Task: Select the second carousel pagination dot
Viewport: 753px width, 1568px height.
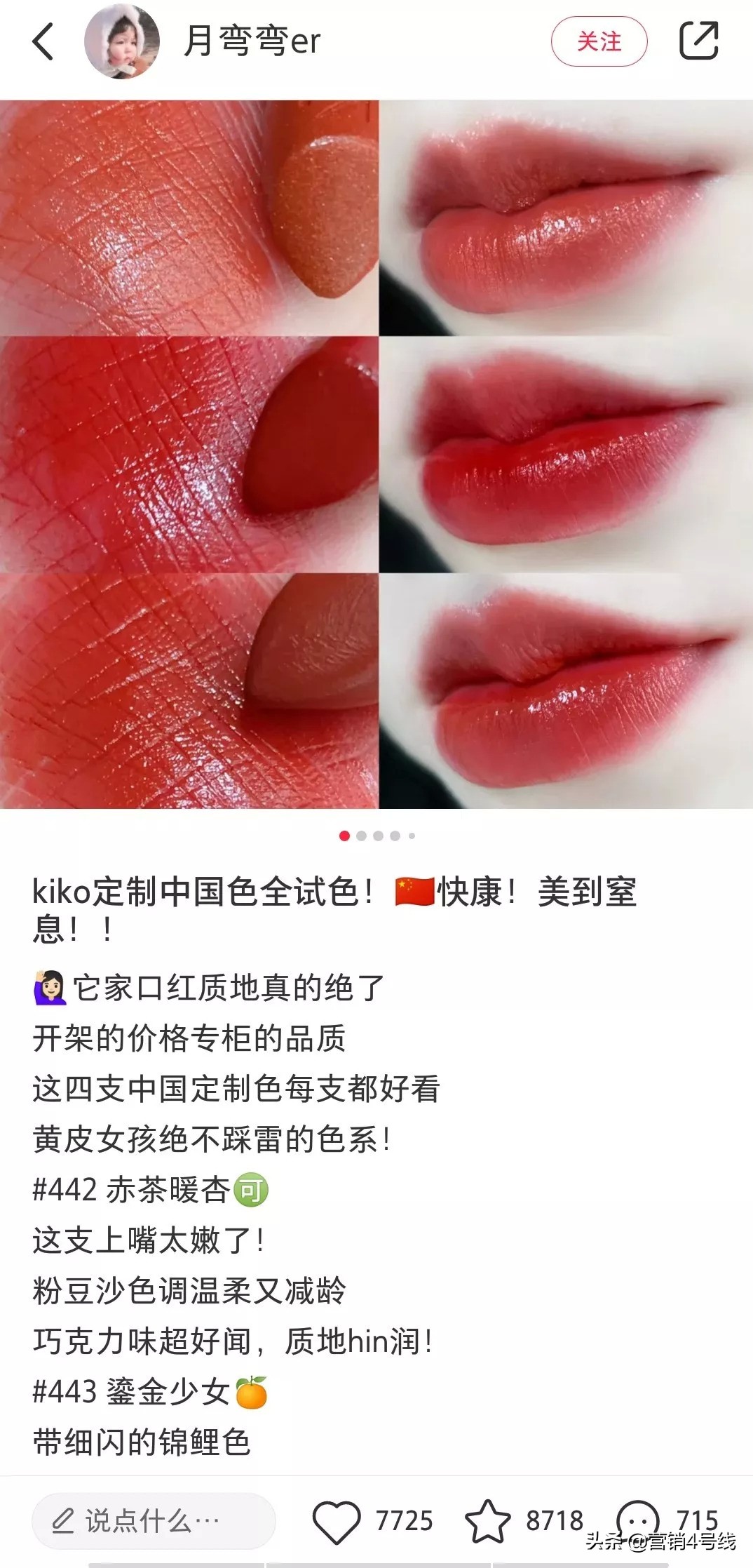Action: 360,836
